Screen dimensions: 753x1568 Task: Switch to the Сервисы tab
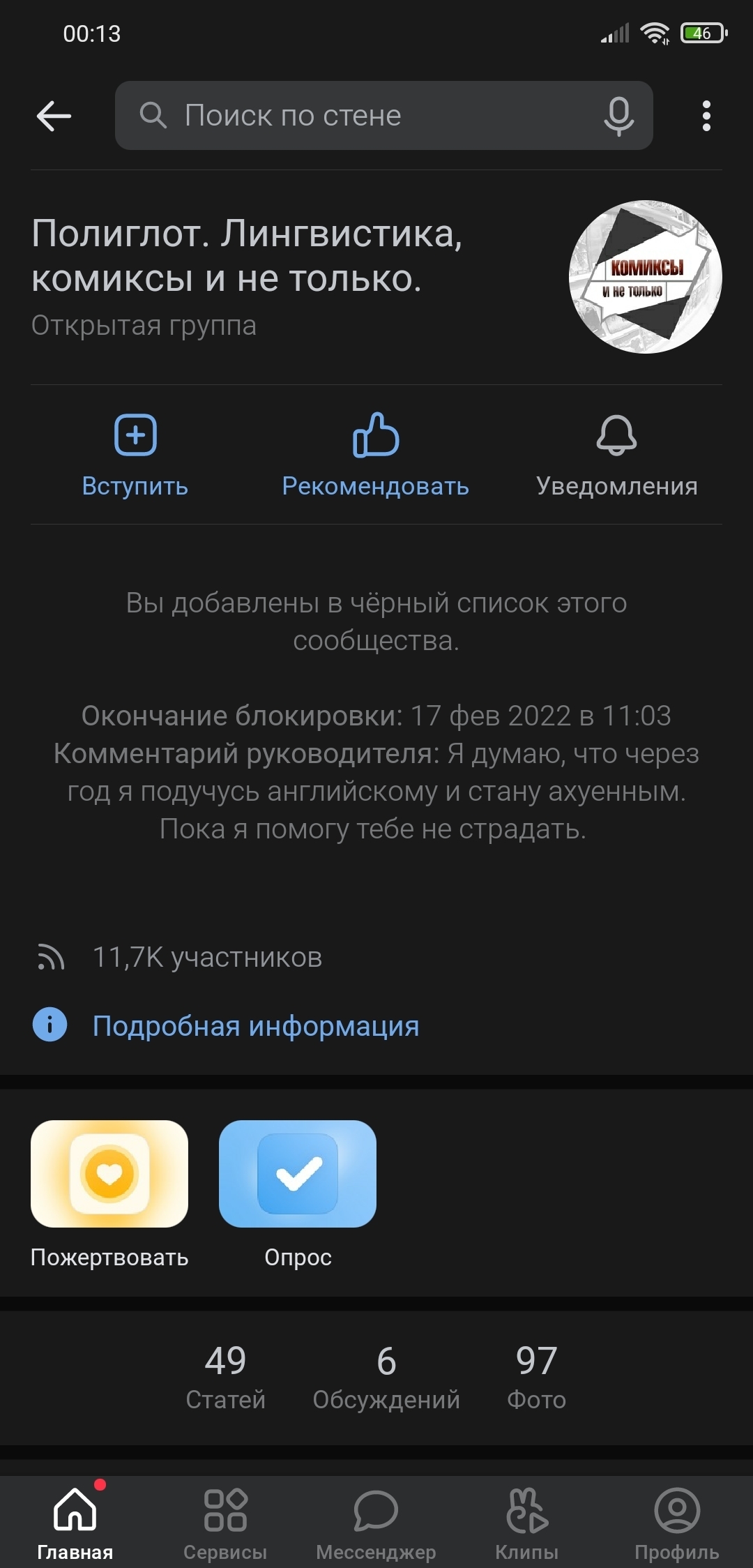[x=225, y=1522]
